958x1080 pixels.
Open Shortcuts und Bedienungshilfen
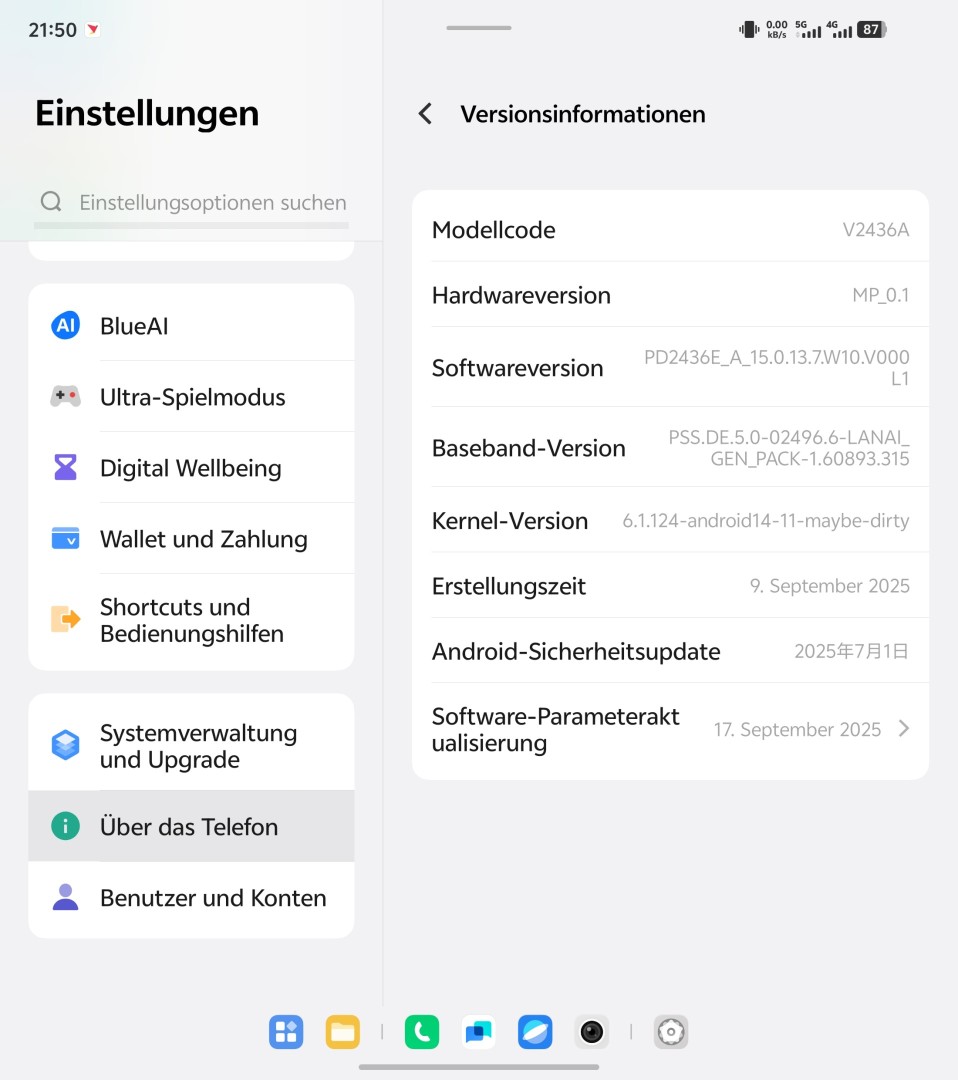[x=191, y=620]
